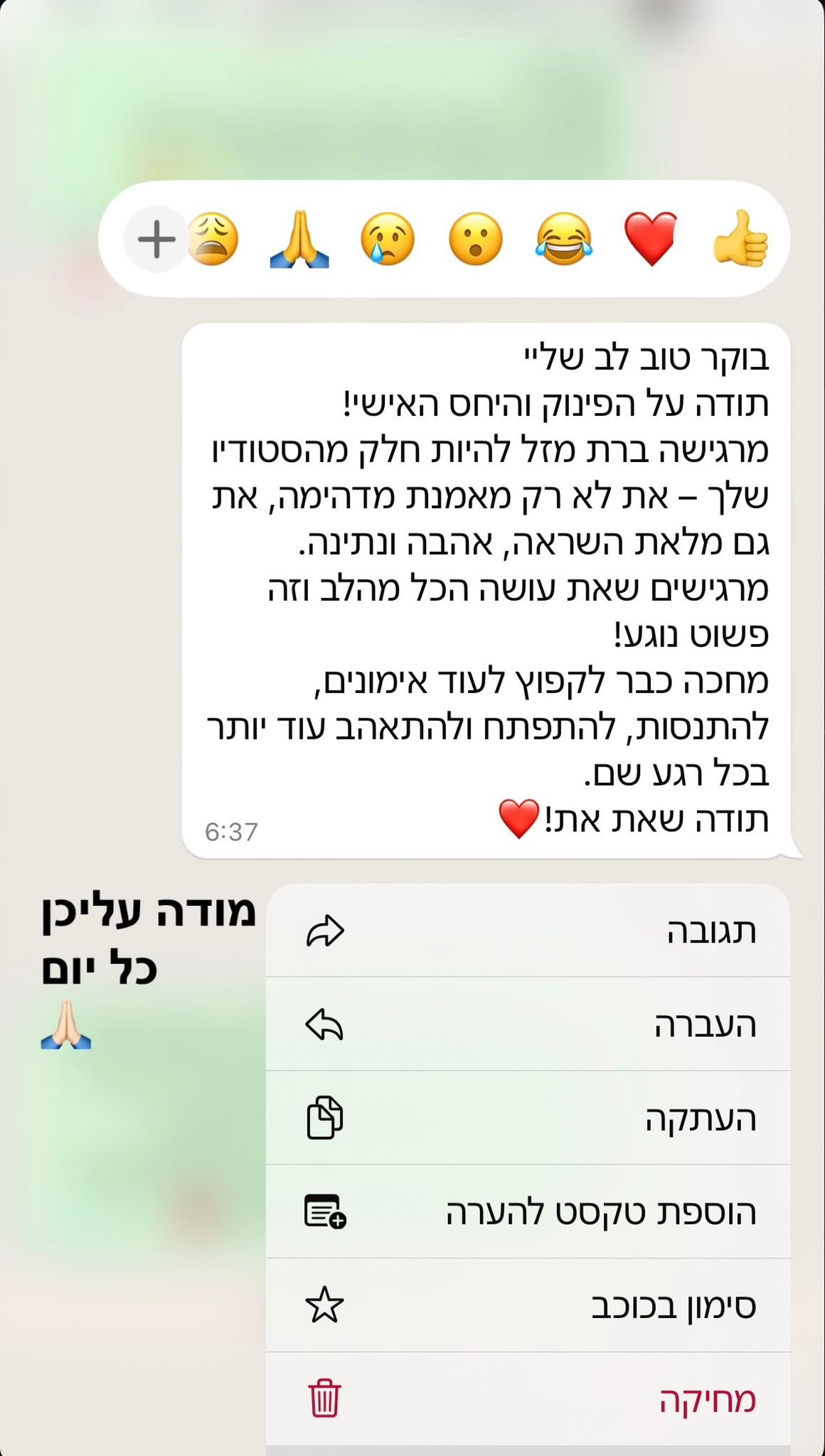
Task: React with the crying face emoji
Action: click(x=388, y=239)
